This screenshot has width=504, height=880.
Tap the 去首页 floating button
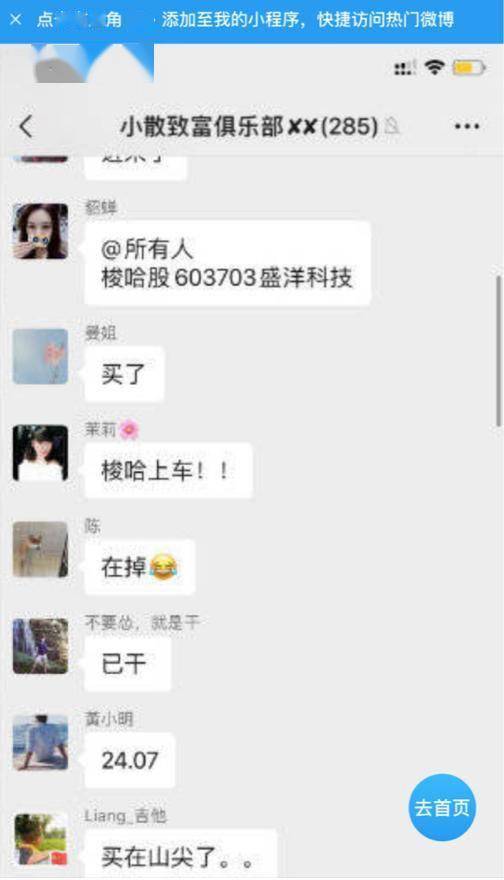(442, 808)
